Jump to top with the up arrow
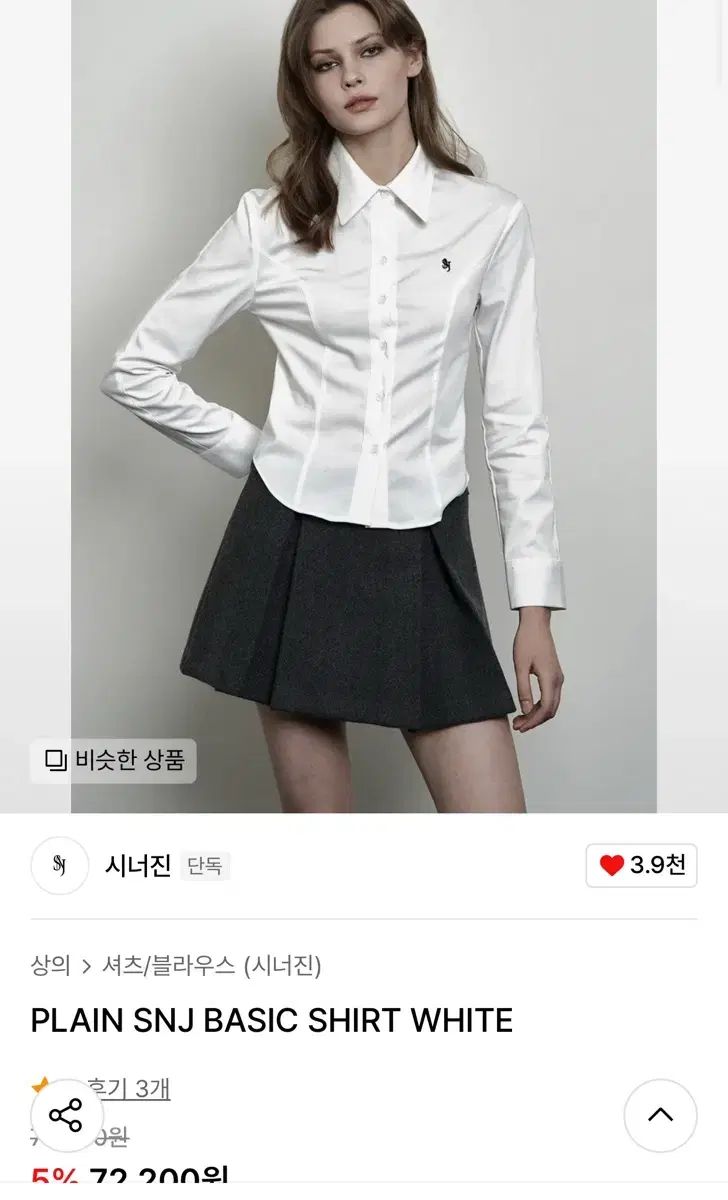Image resolution: width=728 pixels, height=1200 pixels. (x=660, y=1115)
